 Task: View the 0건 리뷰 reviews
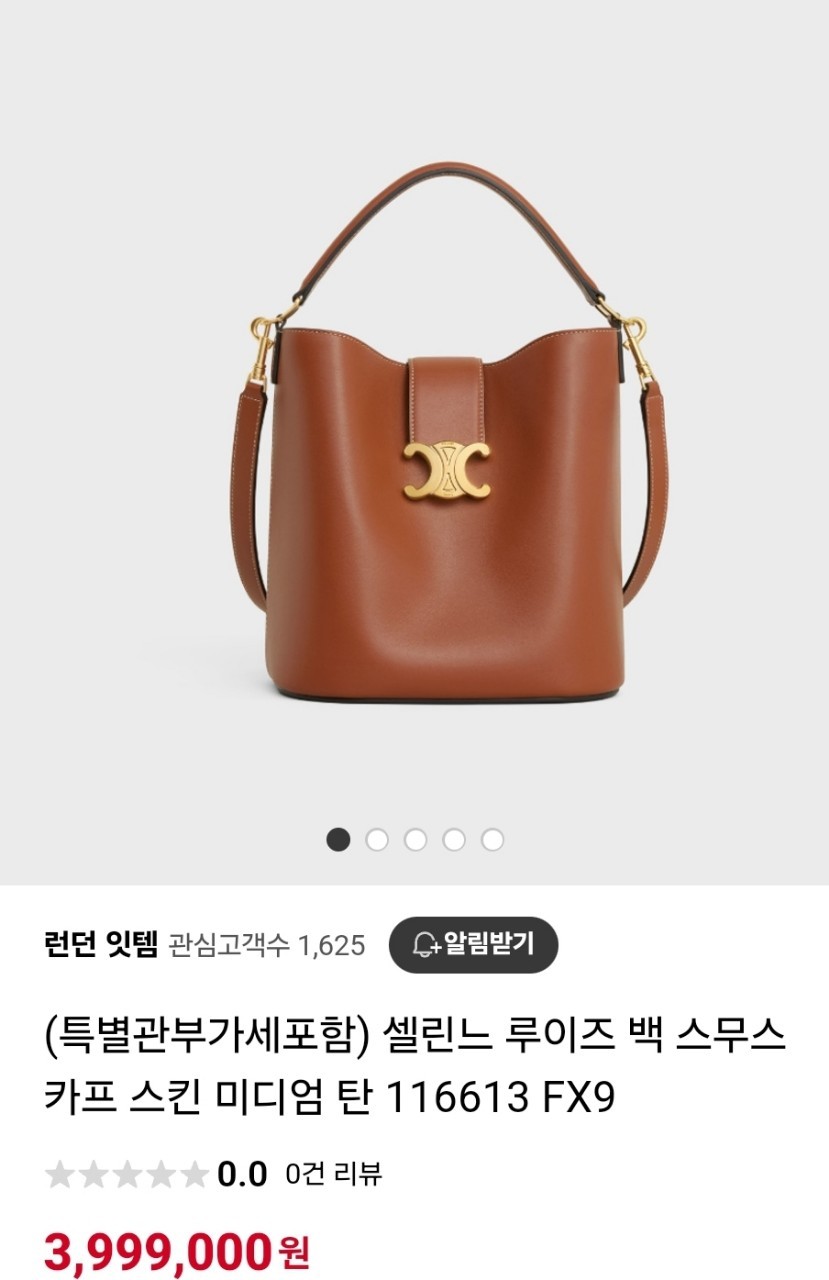coord(333,1173)
